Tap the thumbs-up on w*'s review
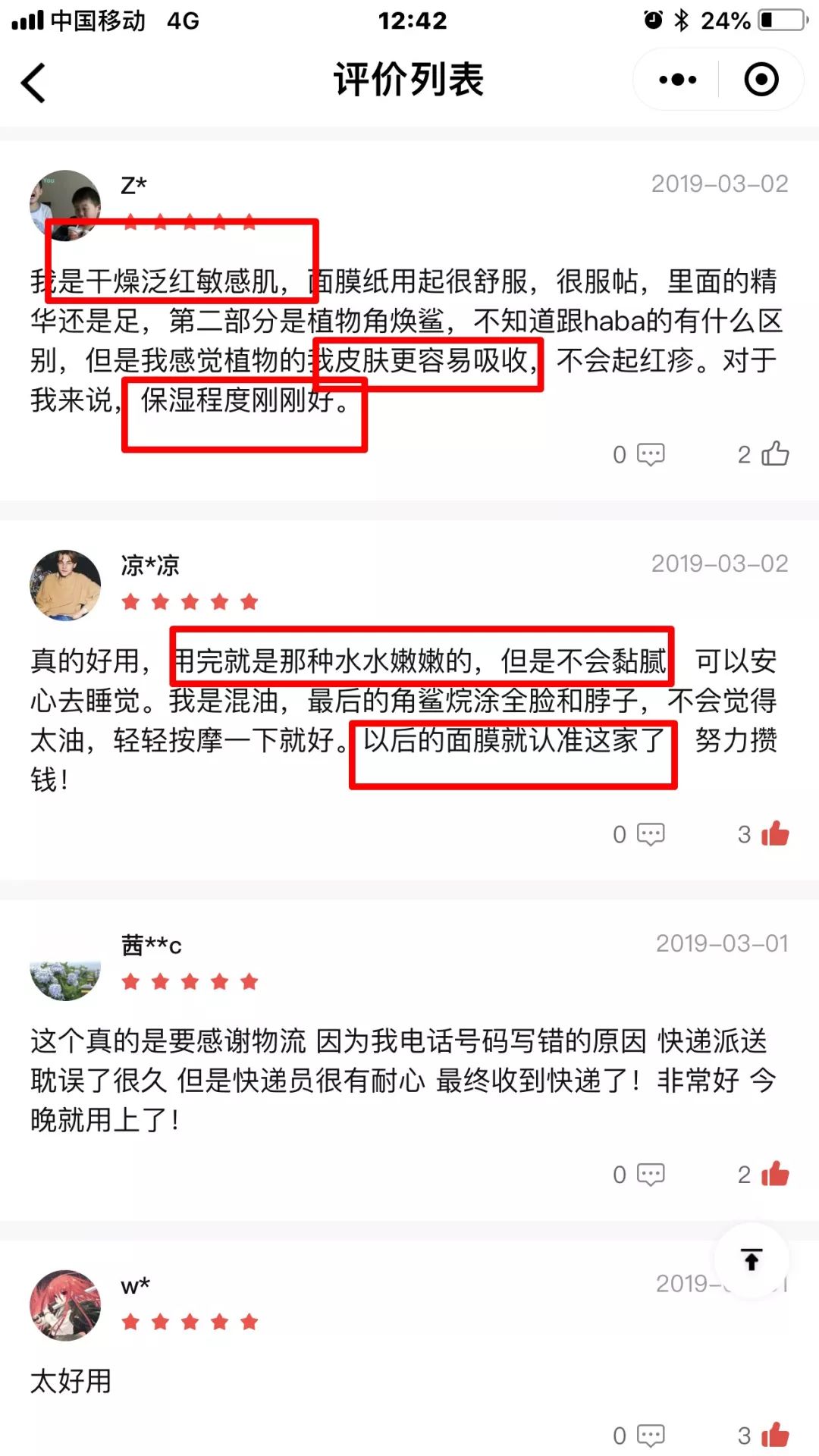This screenshot has height=1456, width=819. coord(775,1435)
